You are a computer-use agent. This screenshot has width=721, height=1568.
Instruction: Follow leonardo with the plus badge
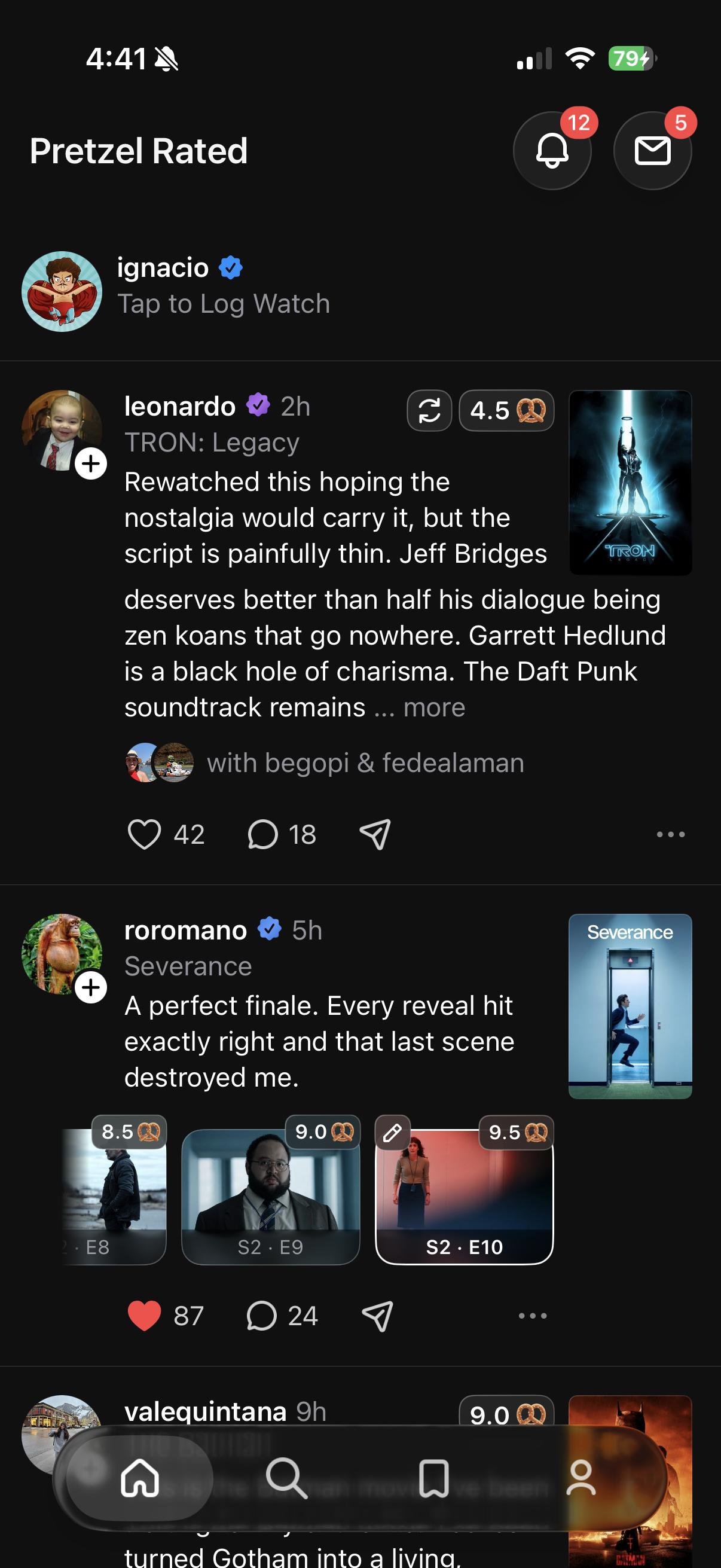tap(91, 464)
